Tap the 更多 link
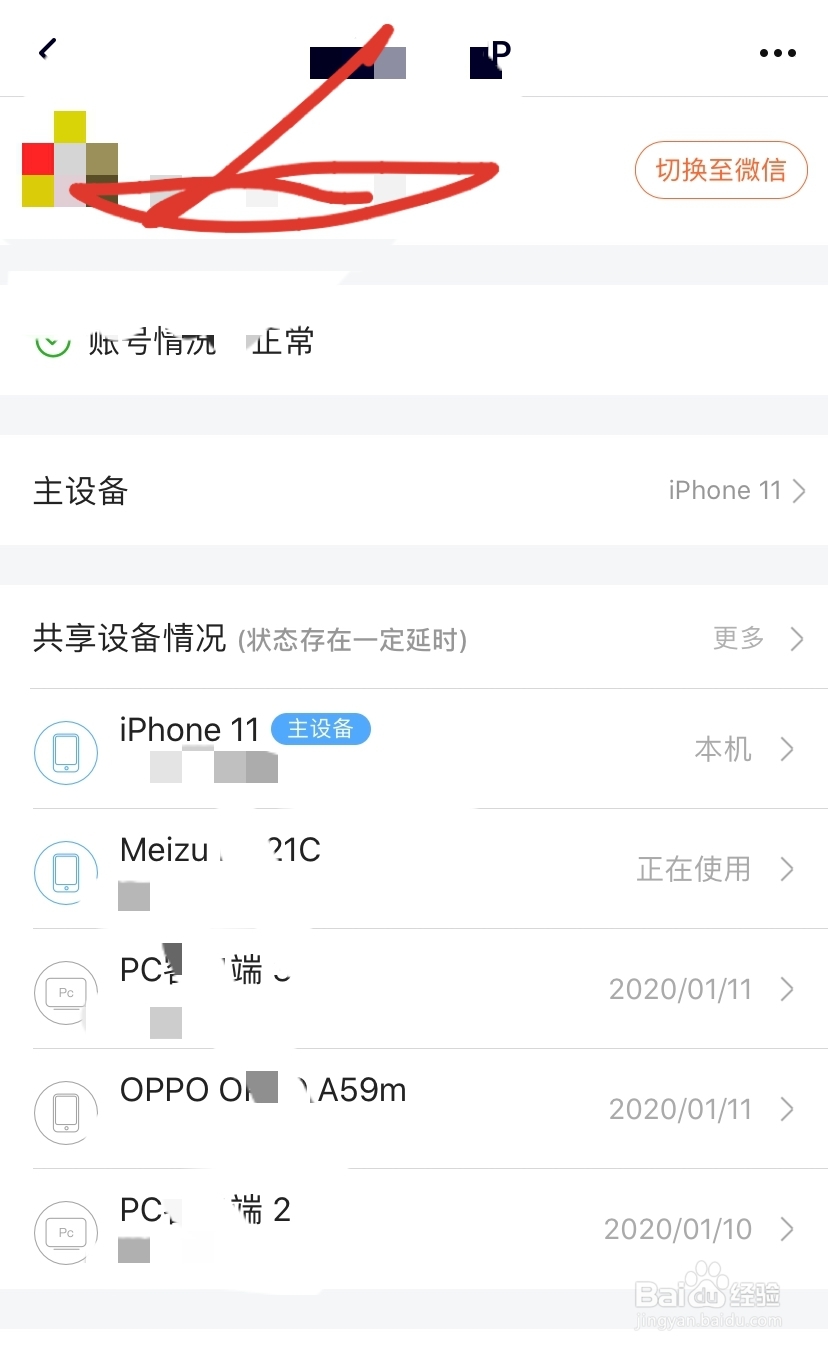 [738, 638]
